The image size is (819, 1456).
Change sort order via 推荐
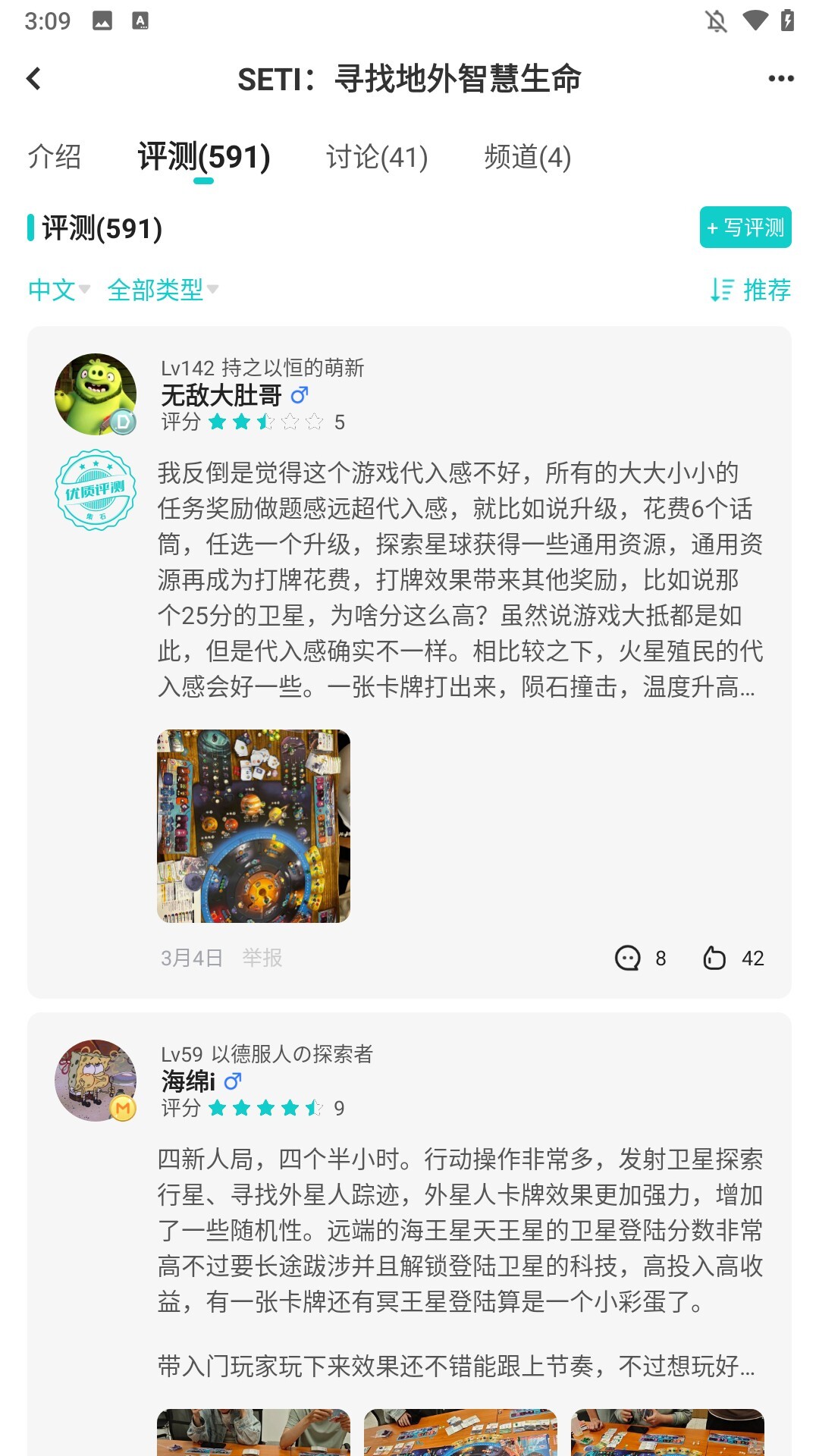750,290
